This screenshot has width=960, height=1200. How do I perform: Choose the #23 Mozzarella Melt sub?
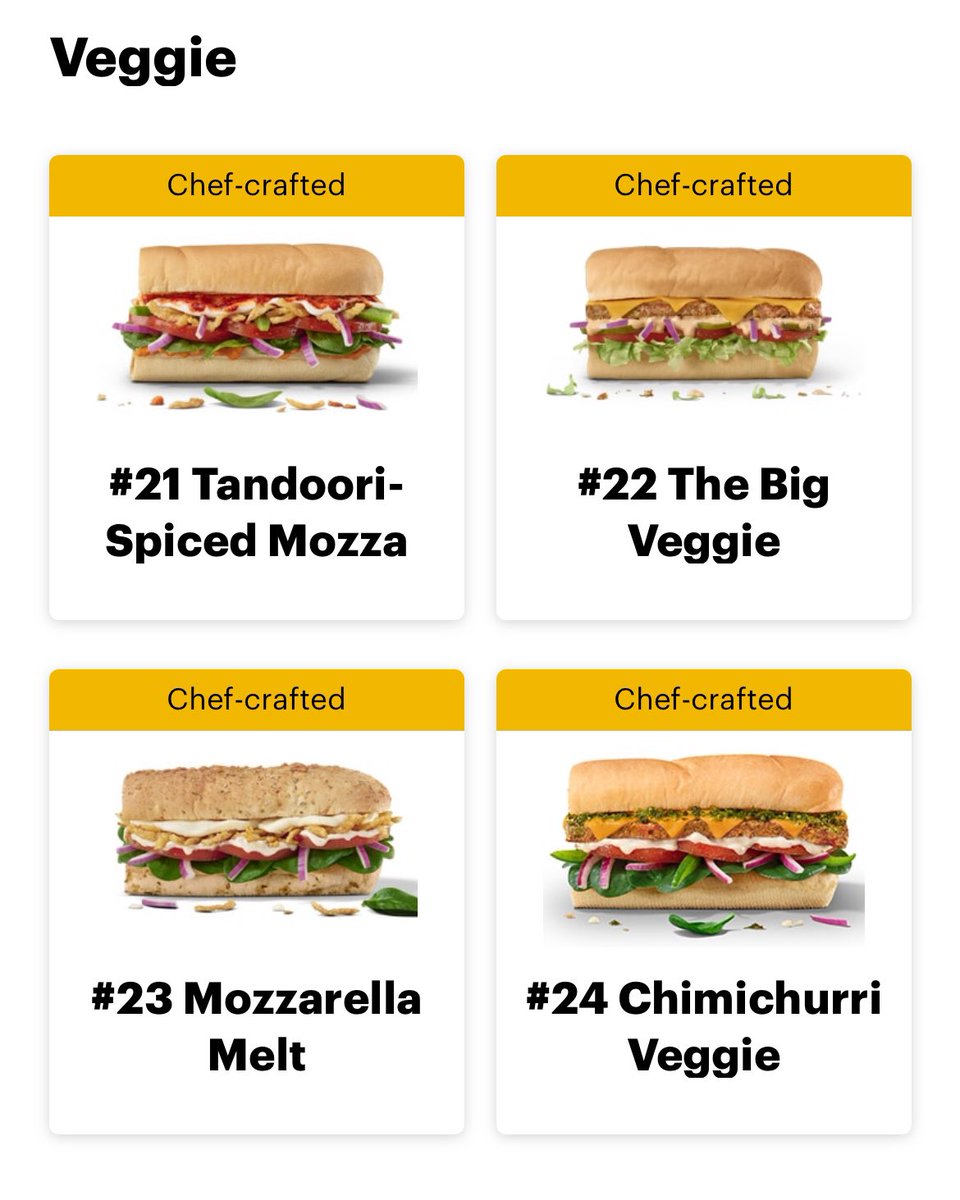click(x=256, y=901)
